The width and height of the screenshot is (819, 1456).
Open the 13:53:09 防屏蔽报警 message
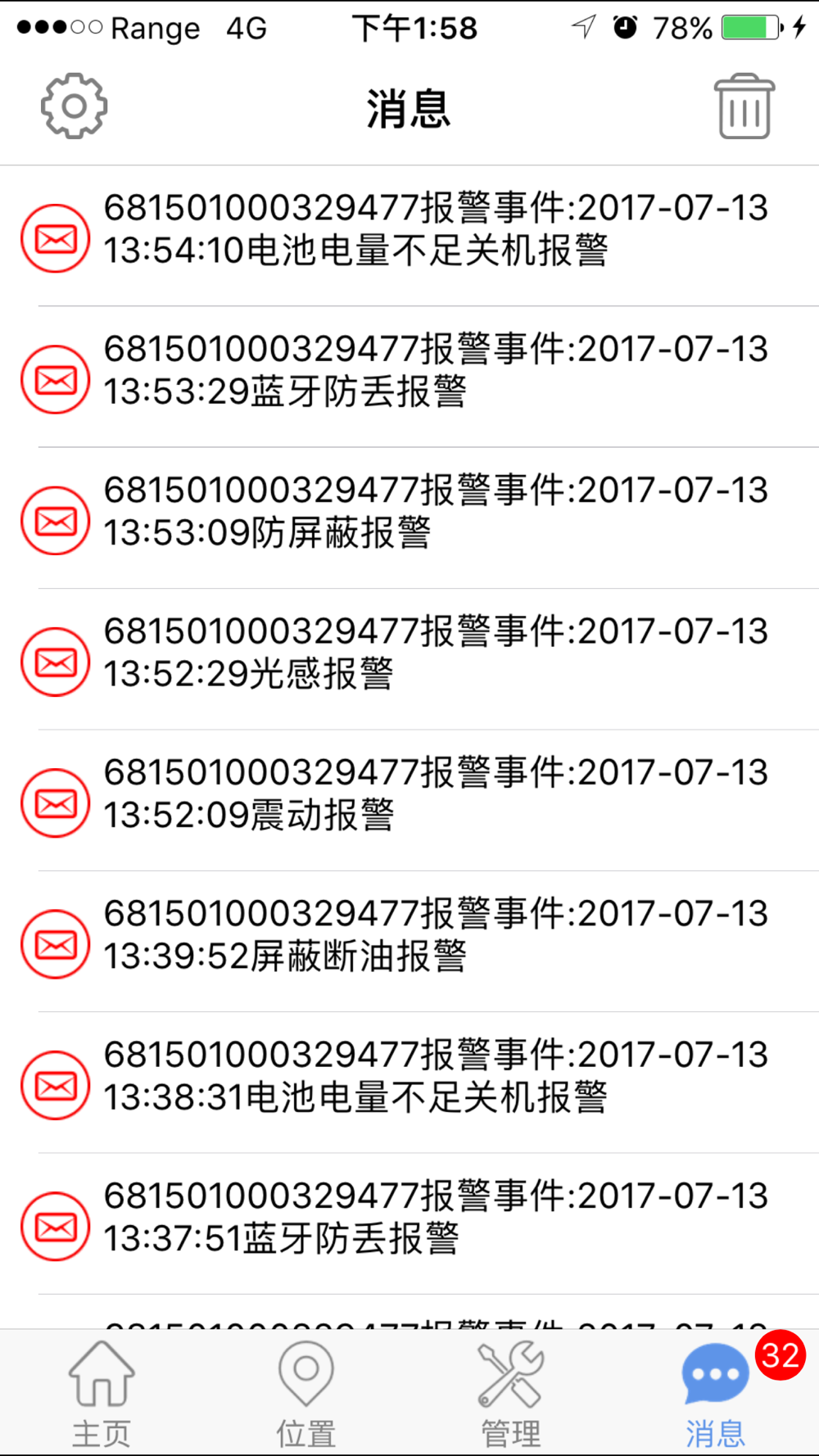(x=409, y=518)
